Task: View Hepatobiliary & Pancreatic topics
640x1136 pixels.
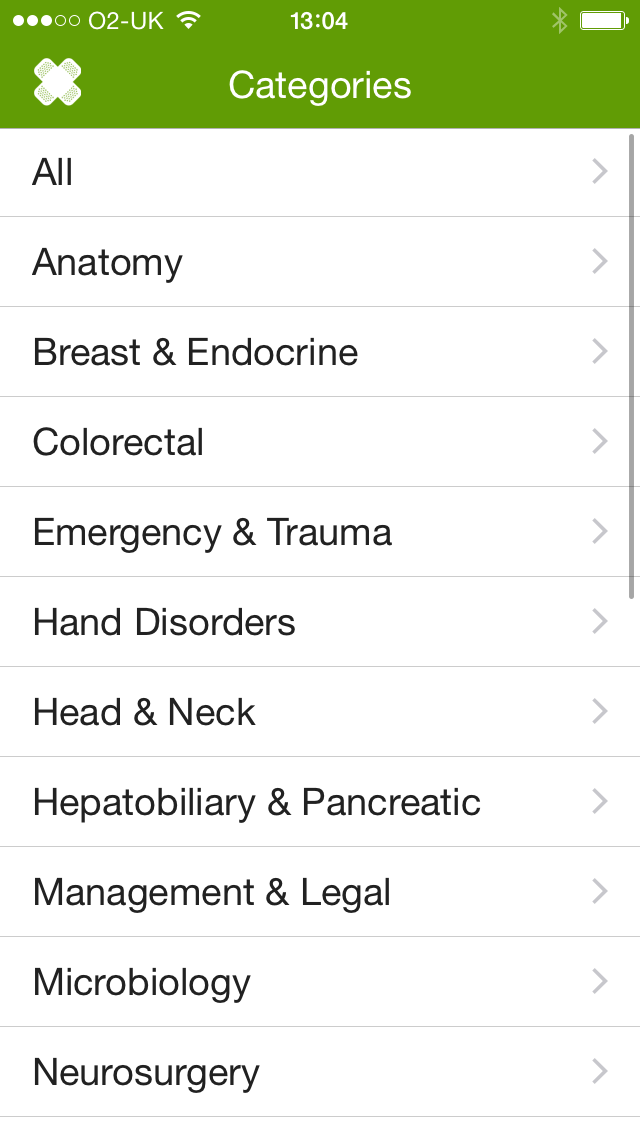Action: click(320, 802)
